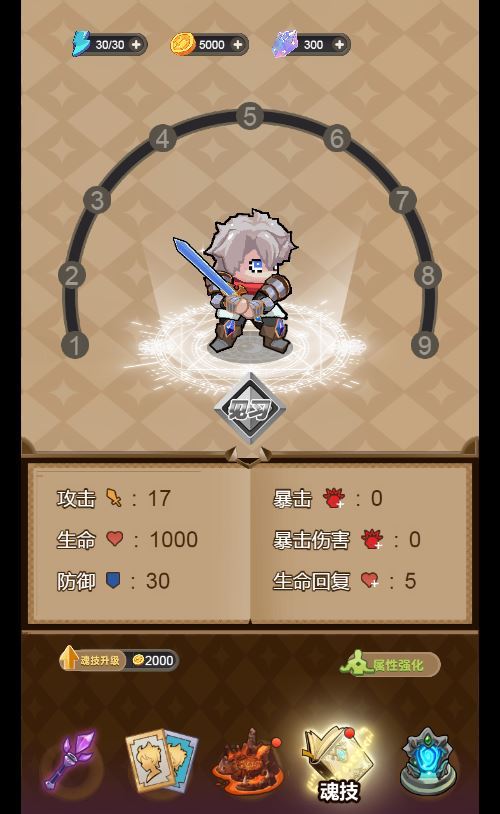
Task: Select skill node 7 on the arc
Action: pos(402,200)
